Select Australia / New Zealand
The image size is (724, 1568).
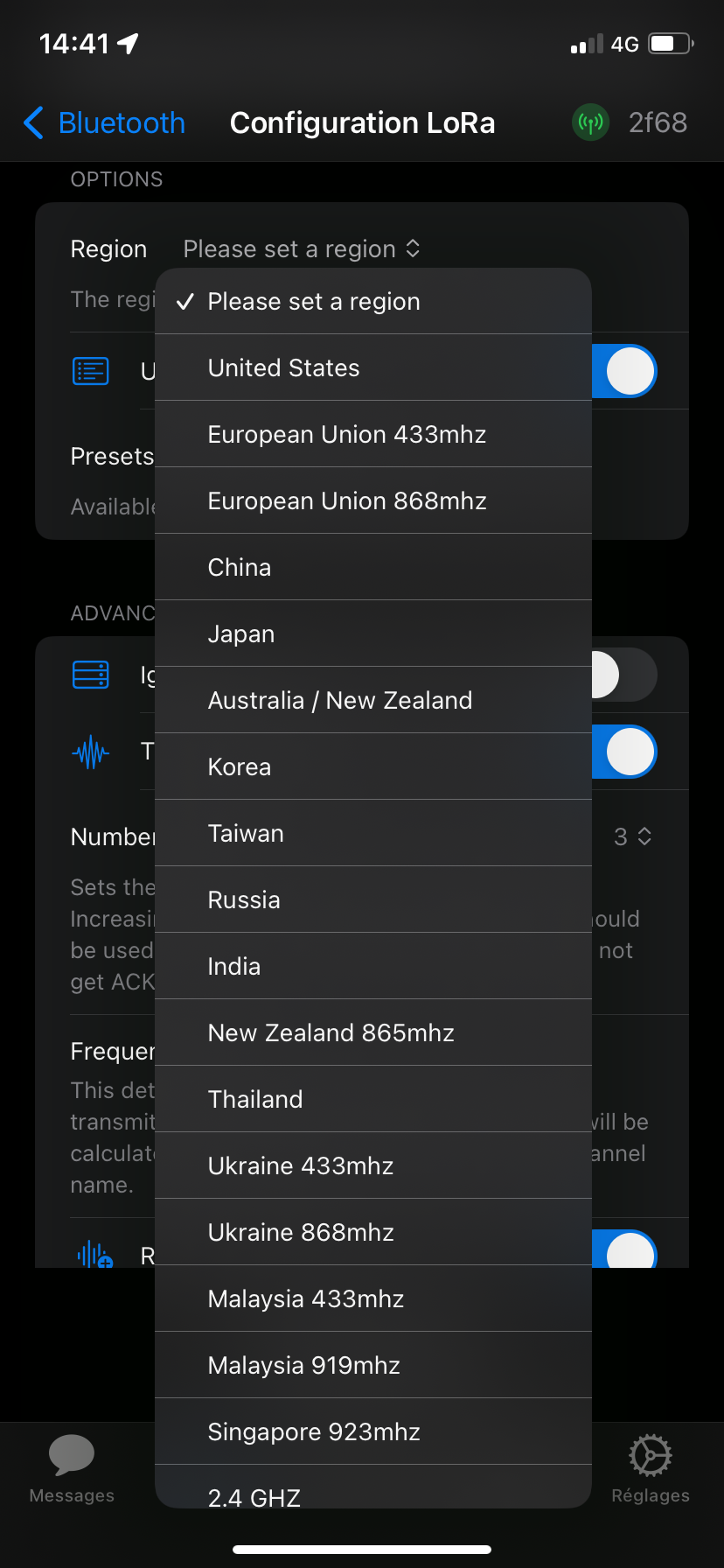pos(373,700)
